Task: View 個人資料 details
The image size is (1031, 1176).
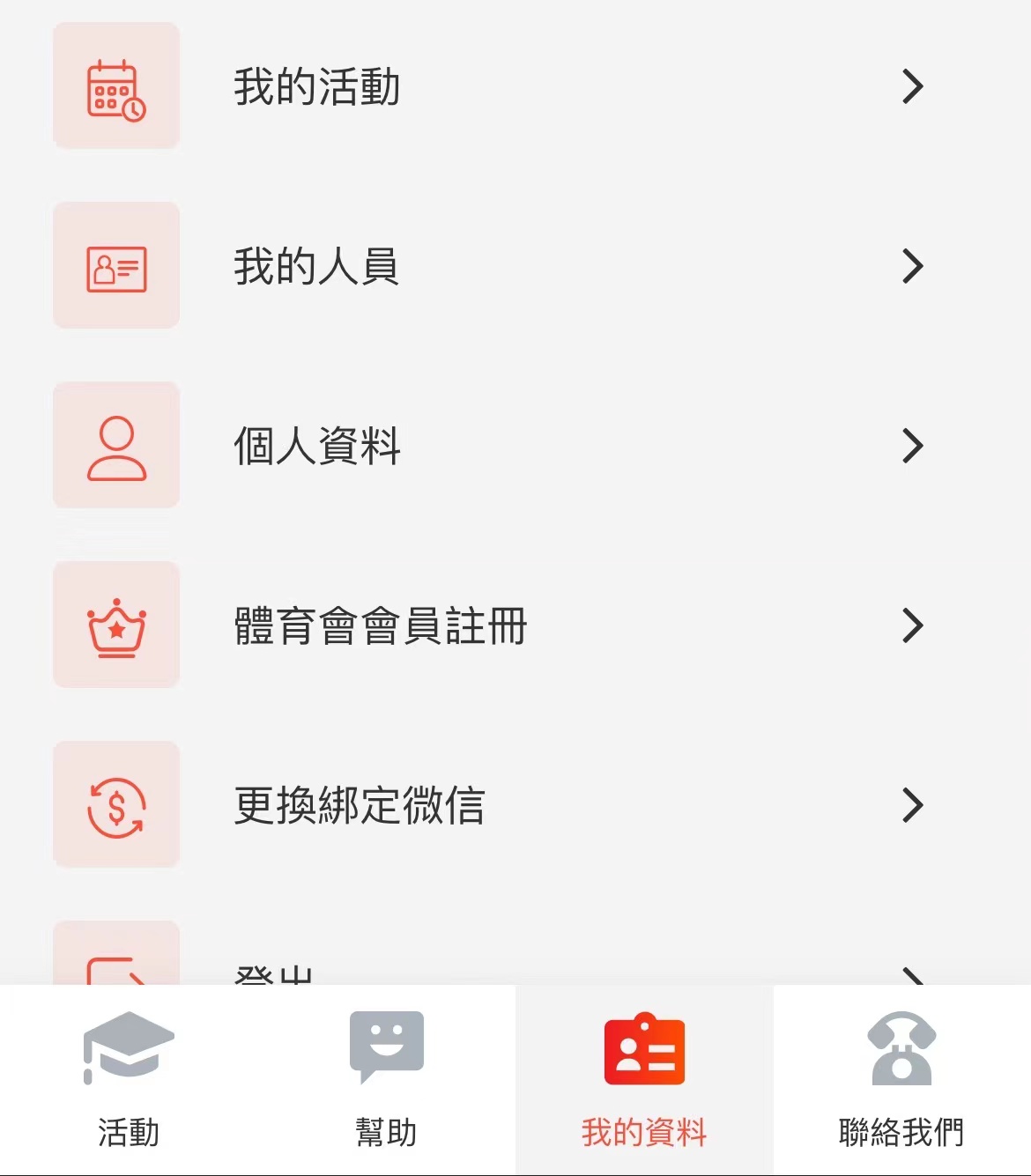Action: tap(317, 446)
